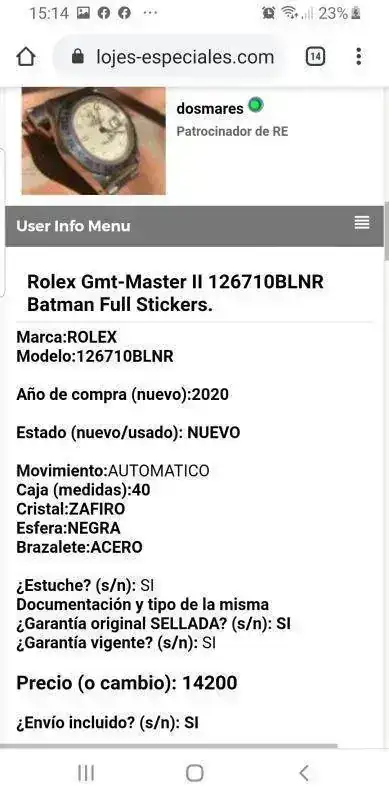Tap the lojes-especiales.com address bar
389x800 pixels.
[172, 57]
